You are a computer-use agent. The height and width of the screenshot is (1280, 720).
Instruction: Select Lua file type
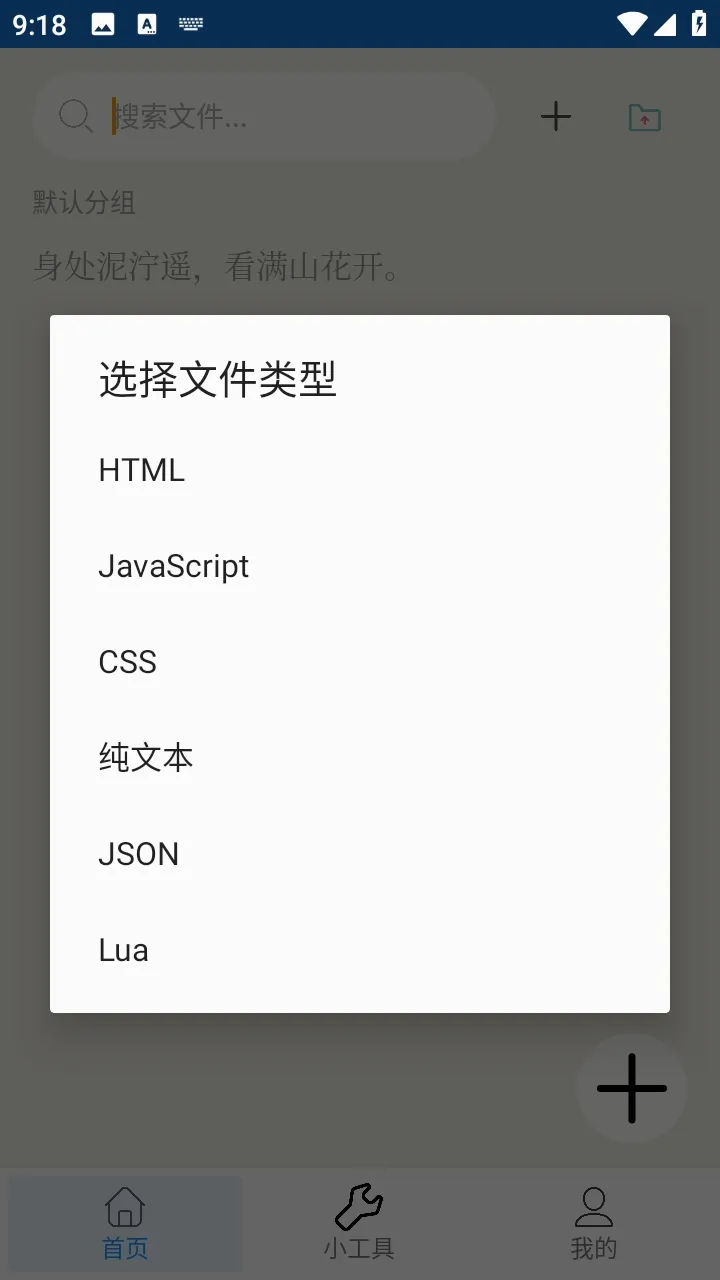359,950
